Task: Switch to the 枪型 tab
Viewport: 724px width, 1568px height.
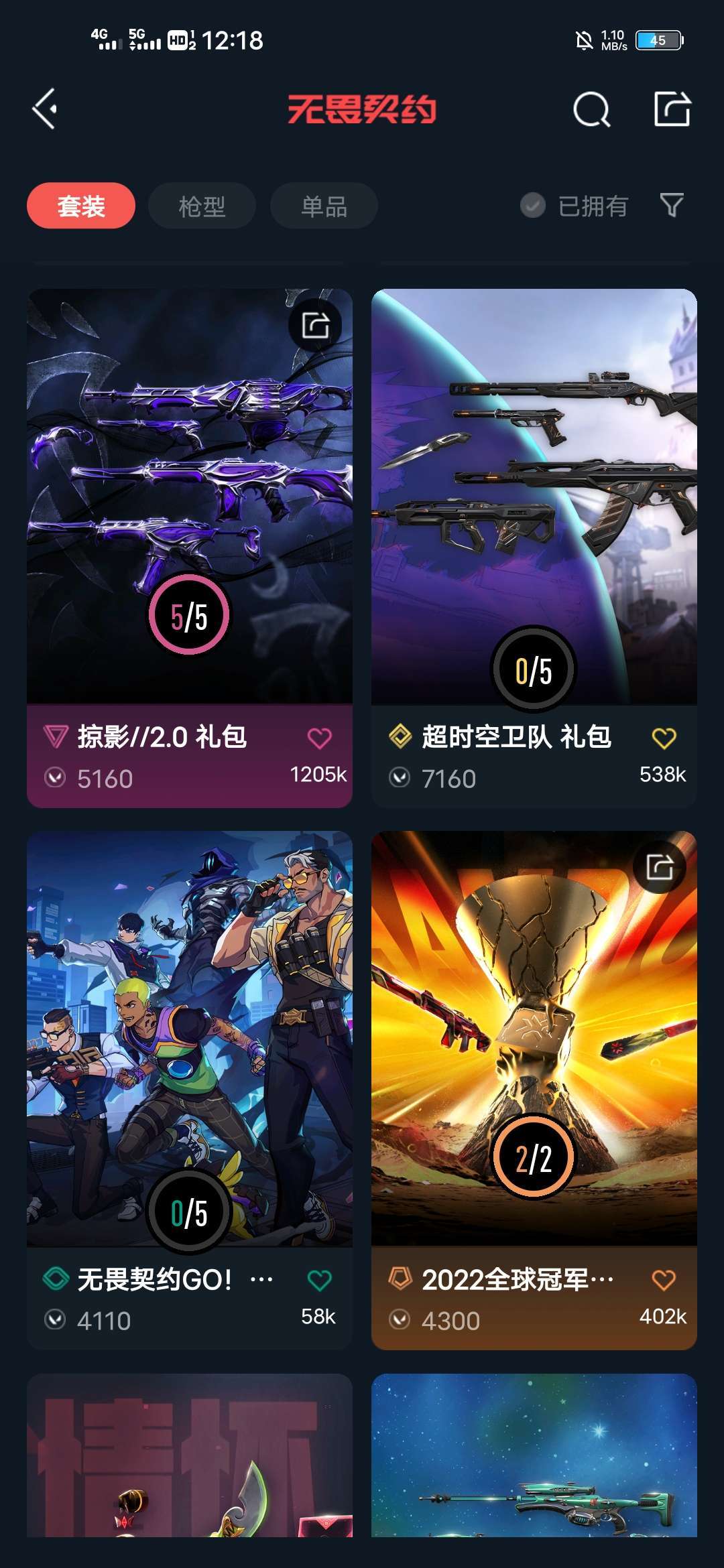Action: tap(202, 206)
